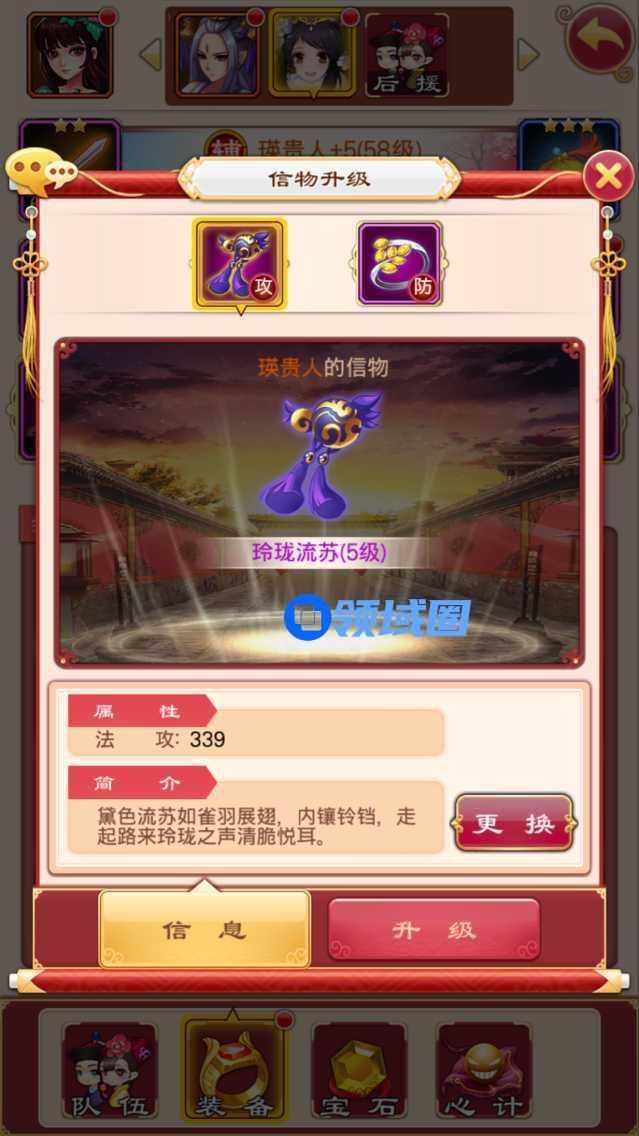Image resolution: width=639 pixels, height=1136 pixels.
Task: Select the 后援 support slot
Action: (x=406, y=55)
